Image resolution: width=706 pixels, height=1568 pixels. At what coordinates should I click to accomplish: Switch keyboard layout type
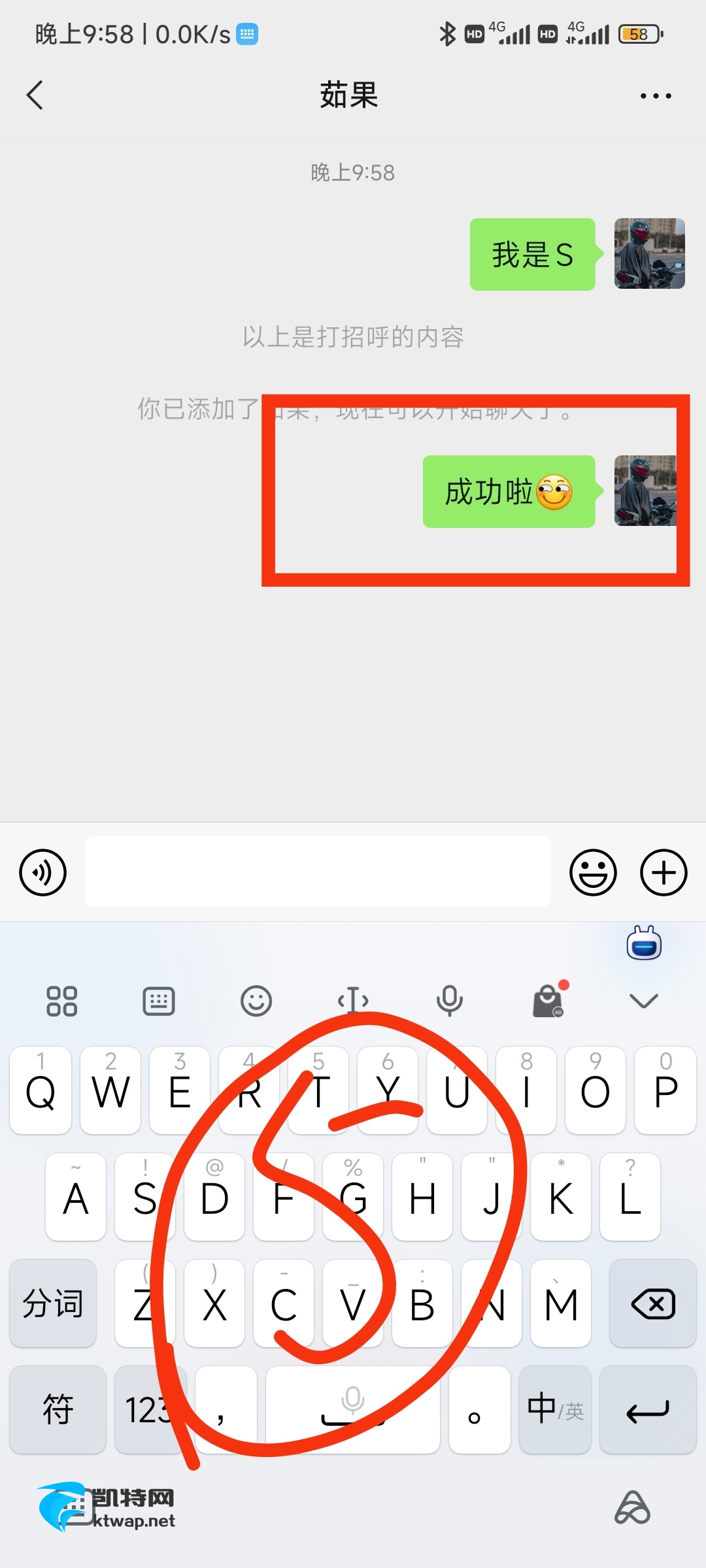coord(159,1001)
